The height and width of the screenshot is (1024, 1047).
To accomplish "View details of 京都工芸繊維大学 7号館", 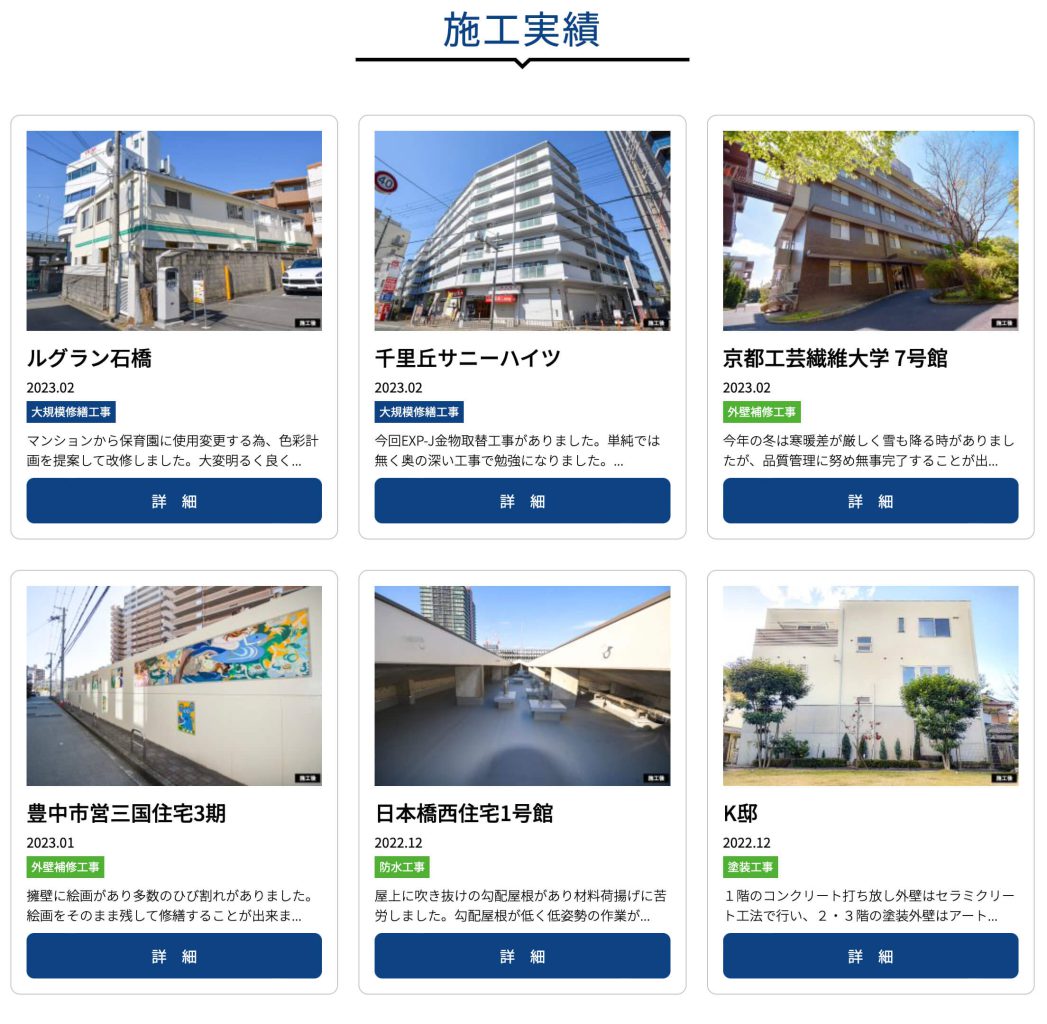I will coord(870,501).
